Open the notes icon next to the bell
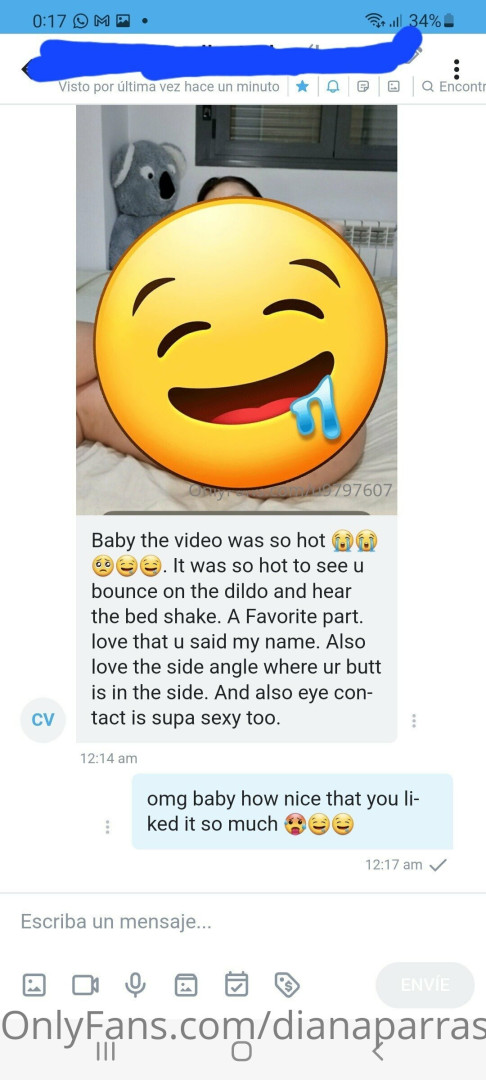This screenshot has width=486, height=1080. [x=363, y=87]
